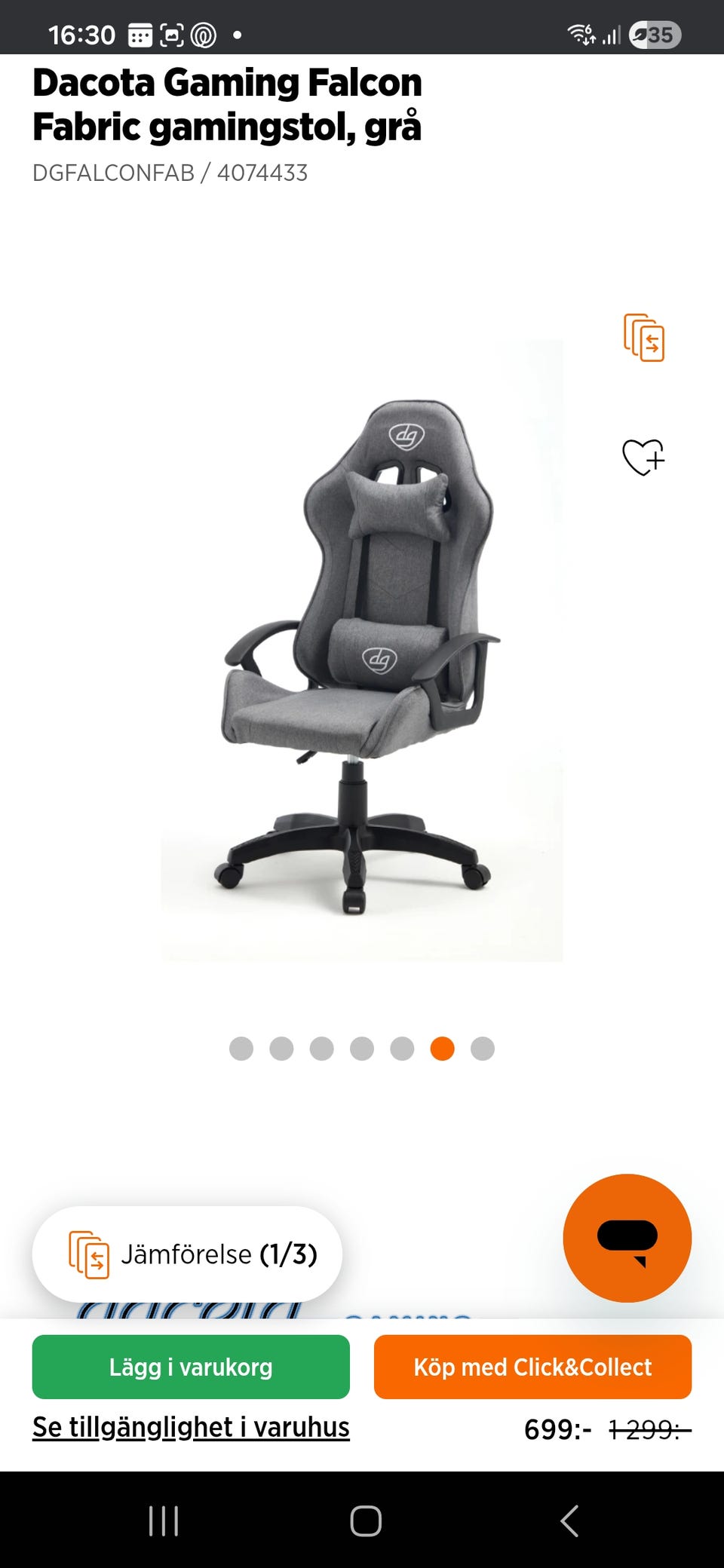Open the Jämförelse (1/3) comparison pill
This screenshot has height=1568, width=724.
coord(187,1254)
